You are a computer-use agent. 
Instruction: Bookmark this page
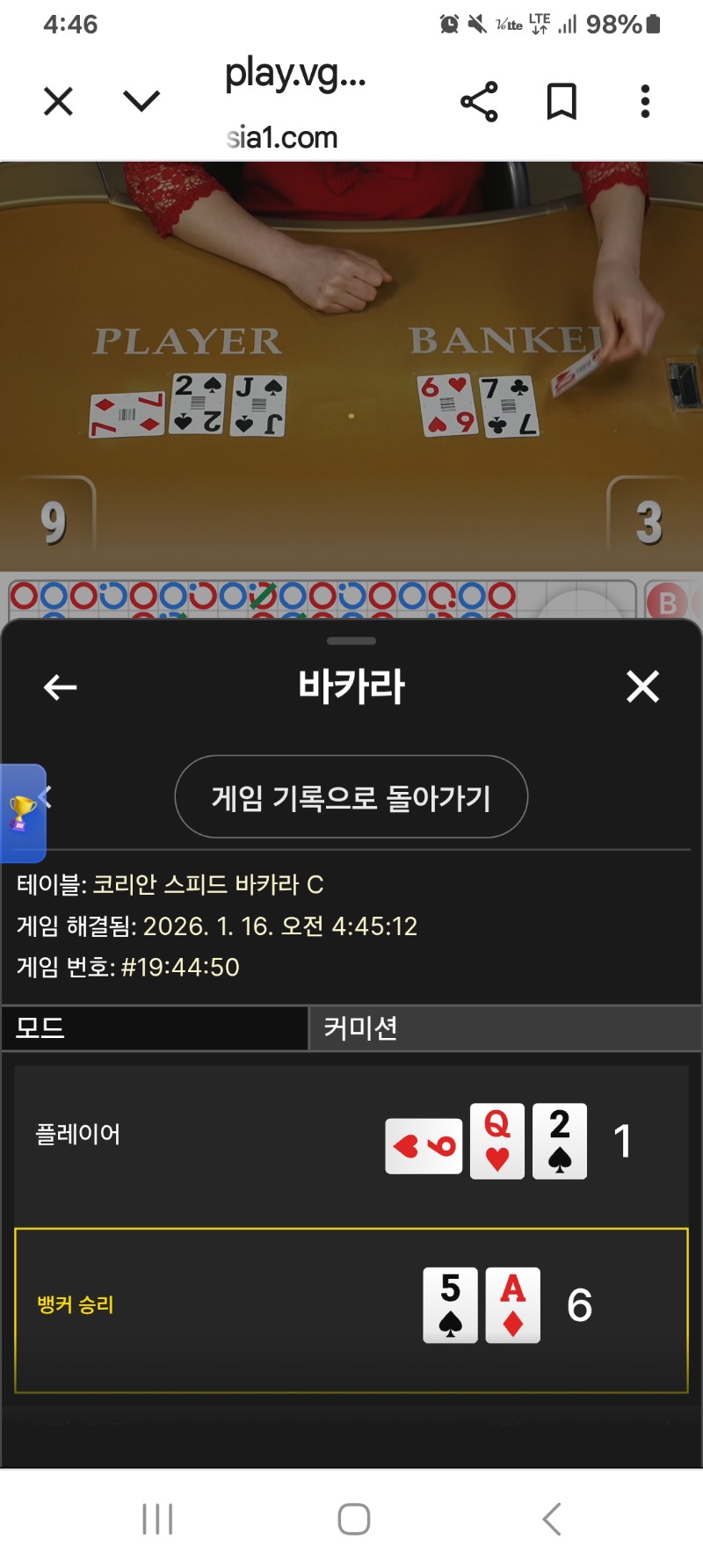(562, 102)
